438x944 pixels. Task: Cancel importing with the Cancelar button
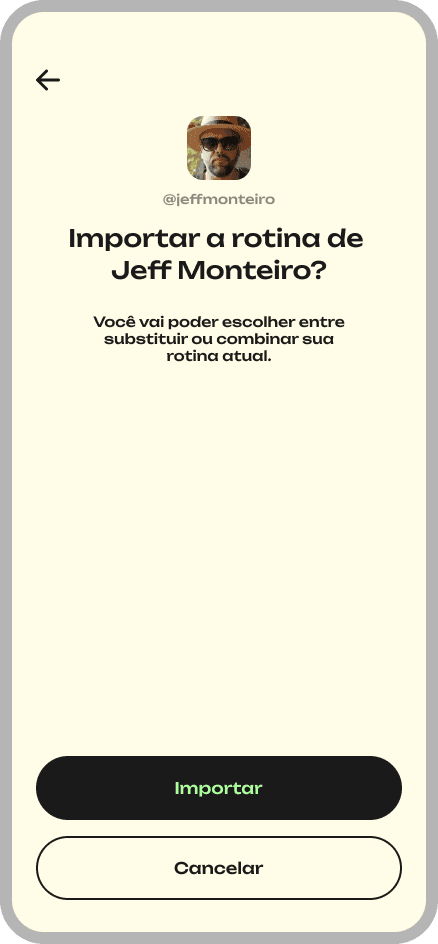tap(219, 868)
